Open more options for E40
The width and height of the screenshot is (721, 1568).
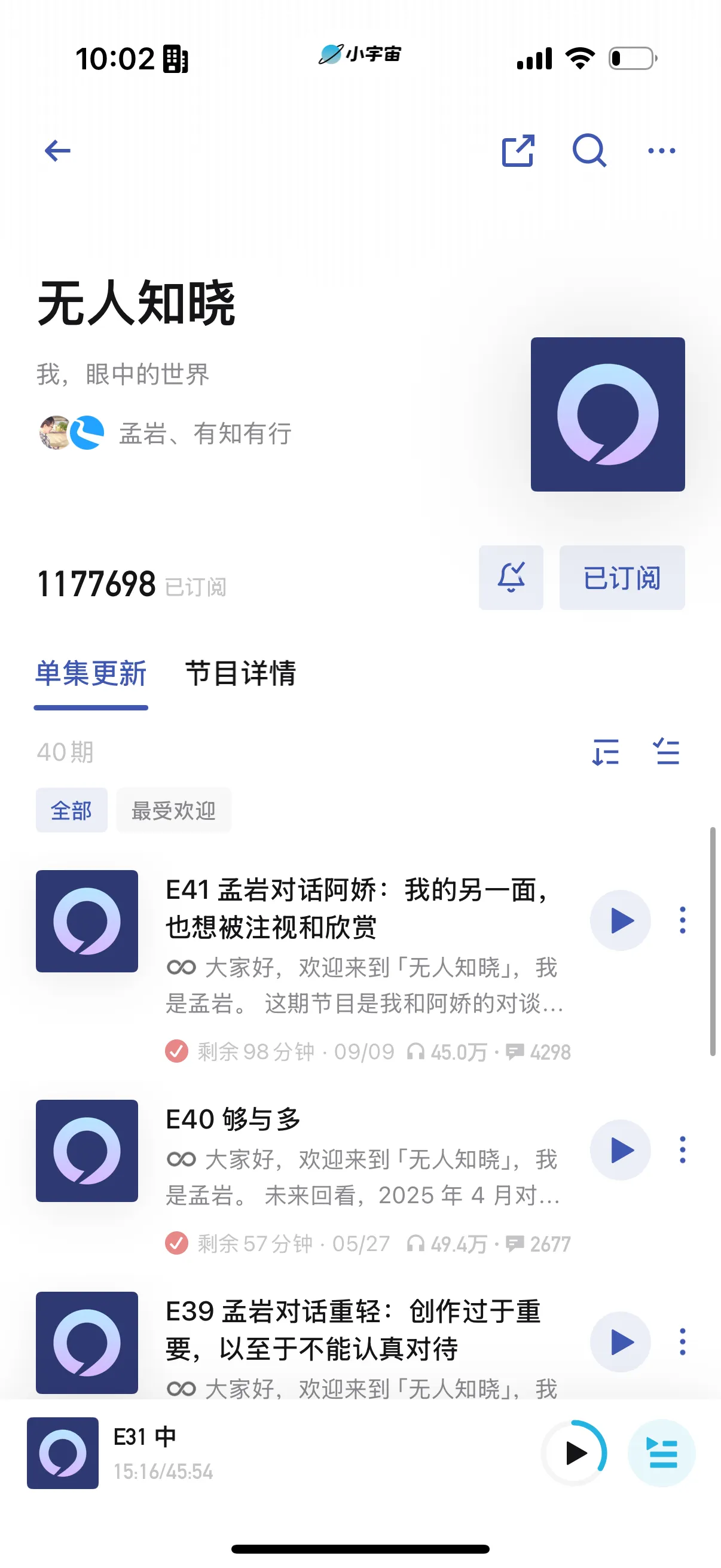(682, 1150)
